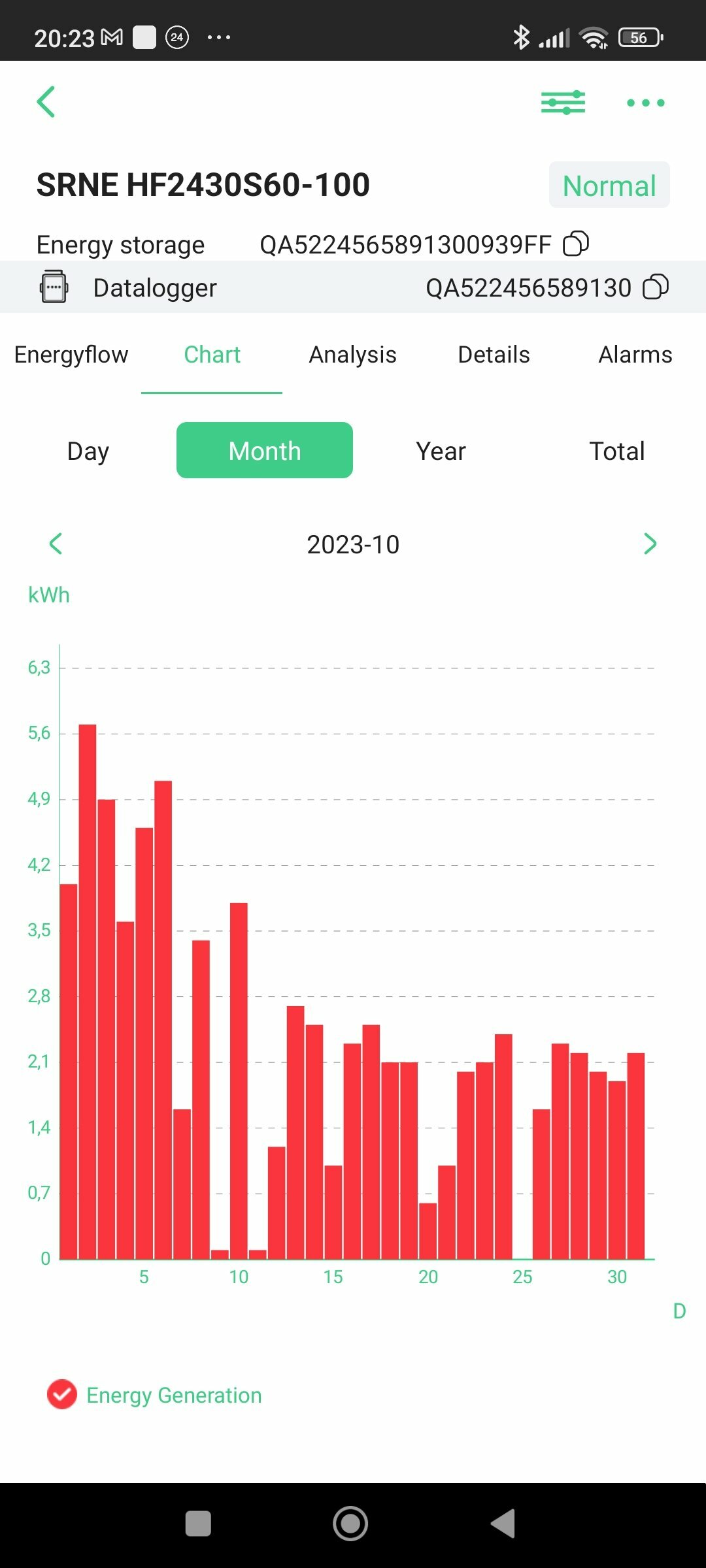
Task: Copy the Datalogger serial number
Action: (656, 287)
